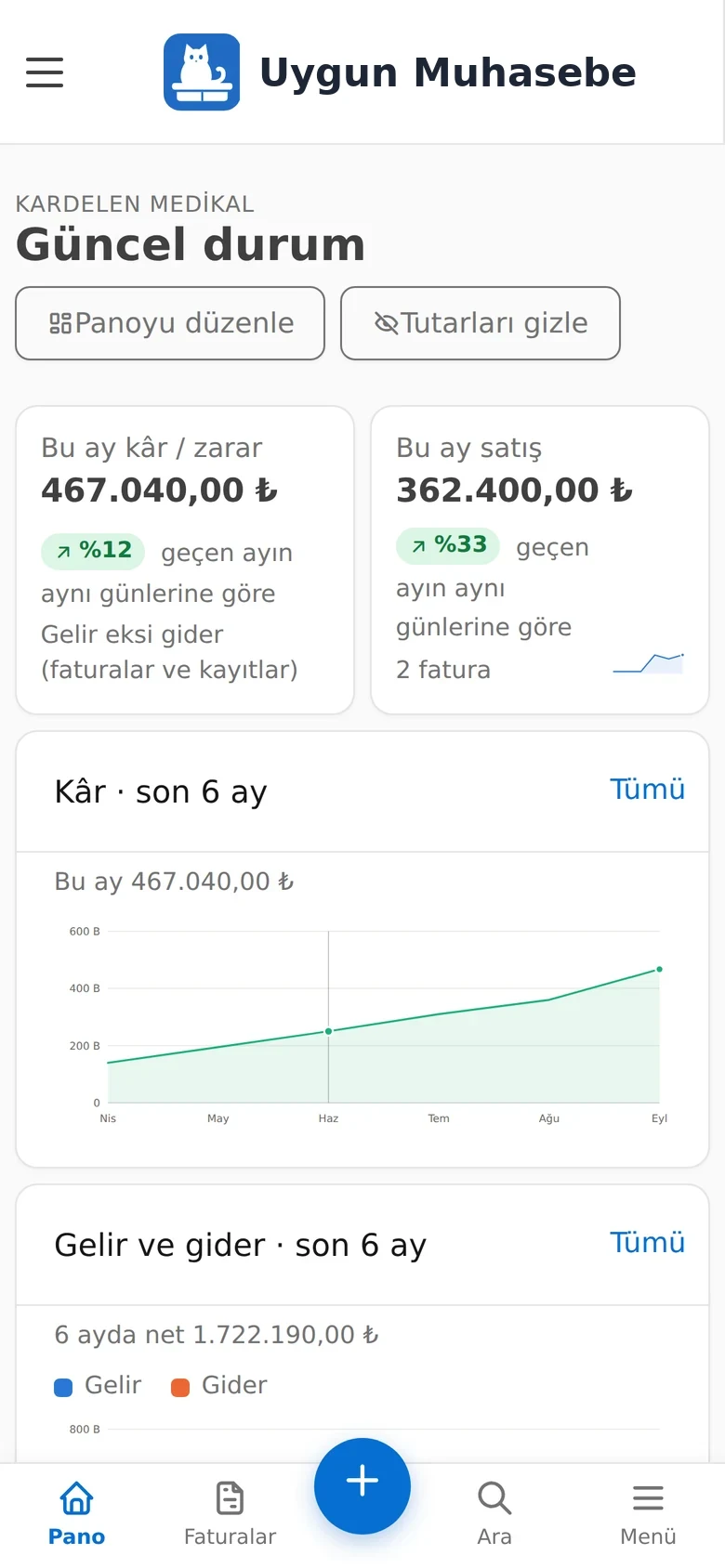The height and width of the screenshot is (1568, 725).
Task: Hide amounts with Tutarları gizle
Action: click(x=481, y=323)
